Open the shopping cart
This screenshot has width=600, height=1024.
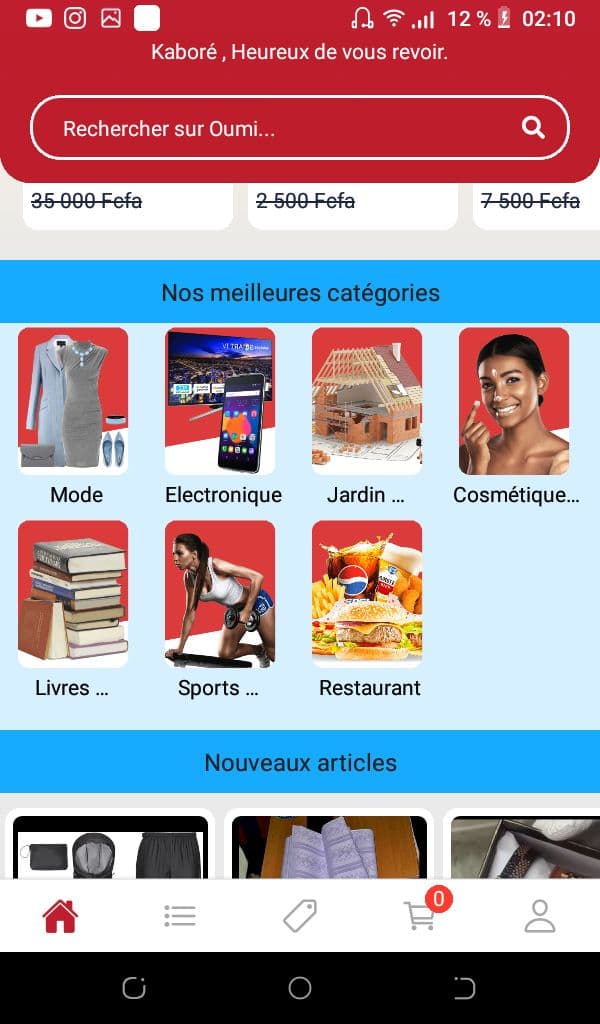coord(420,916)
